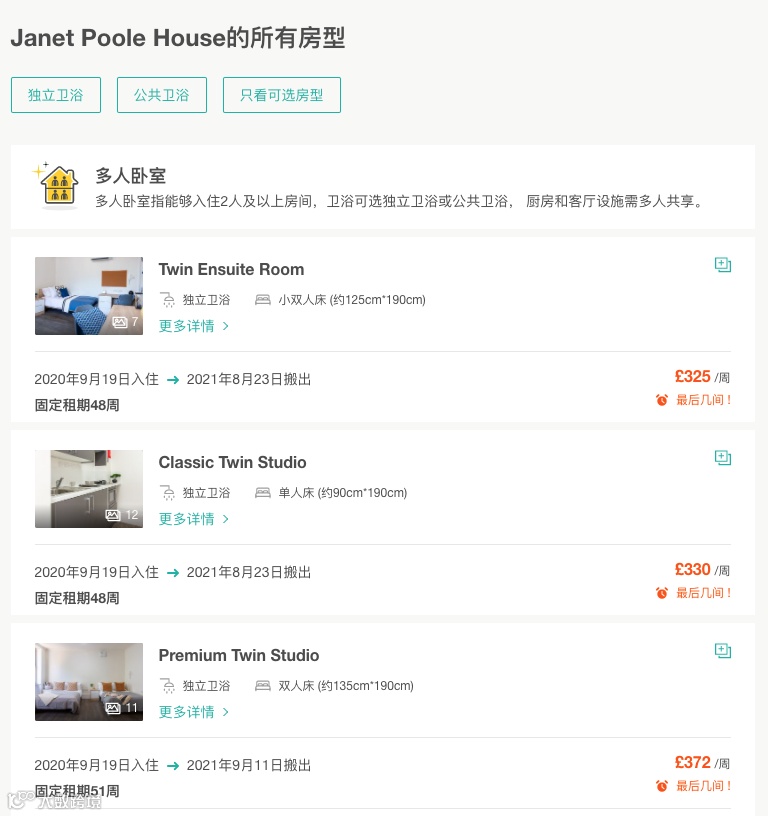Open Premium Twin Studio photo gallery
The image size is (768, 816).
tap(89, 682)
